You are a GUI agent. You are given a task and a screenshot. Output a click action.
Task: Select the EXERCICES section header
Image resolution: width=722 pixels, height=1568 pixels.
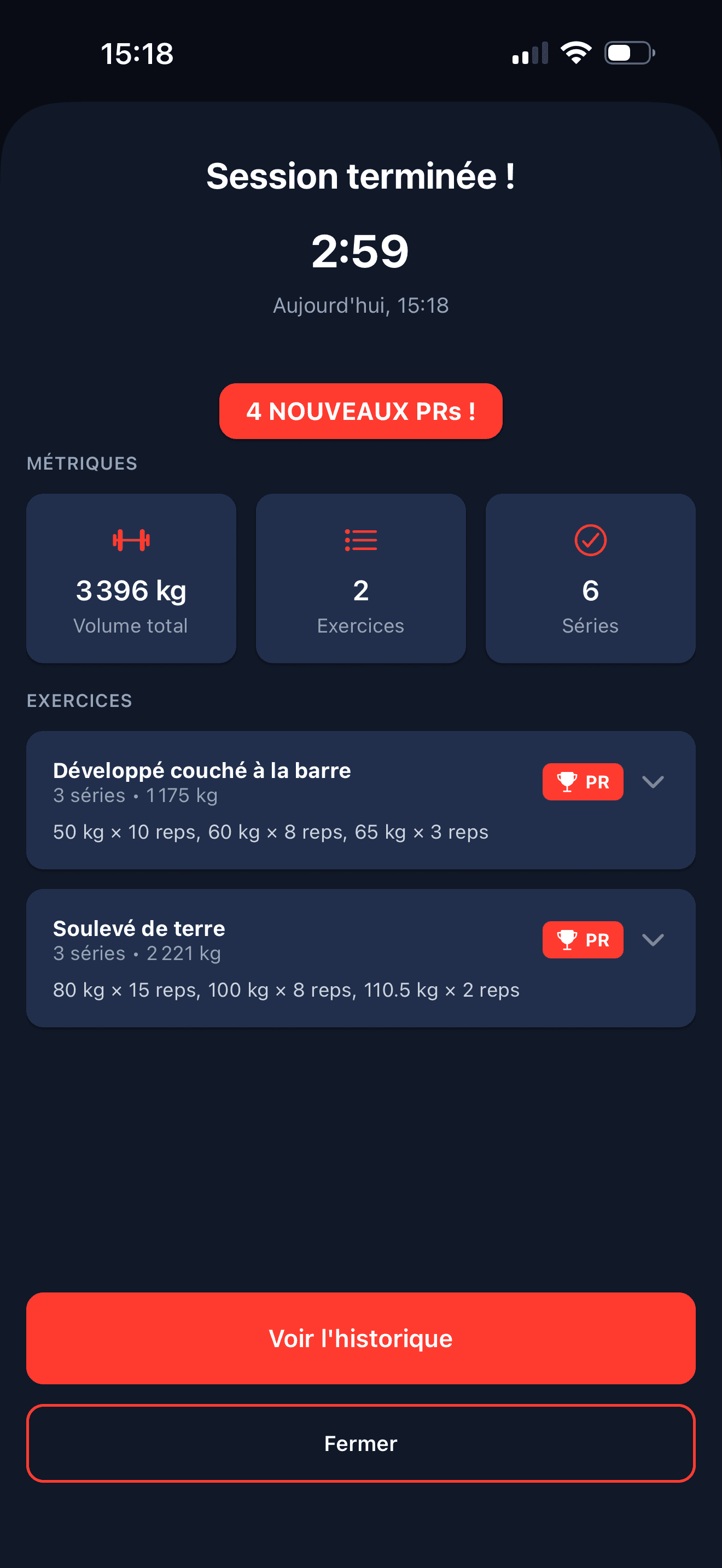[x=80, y=700]
